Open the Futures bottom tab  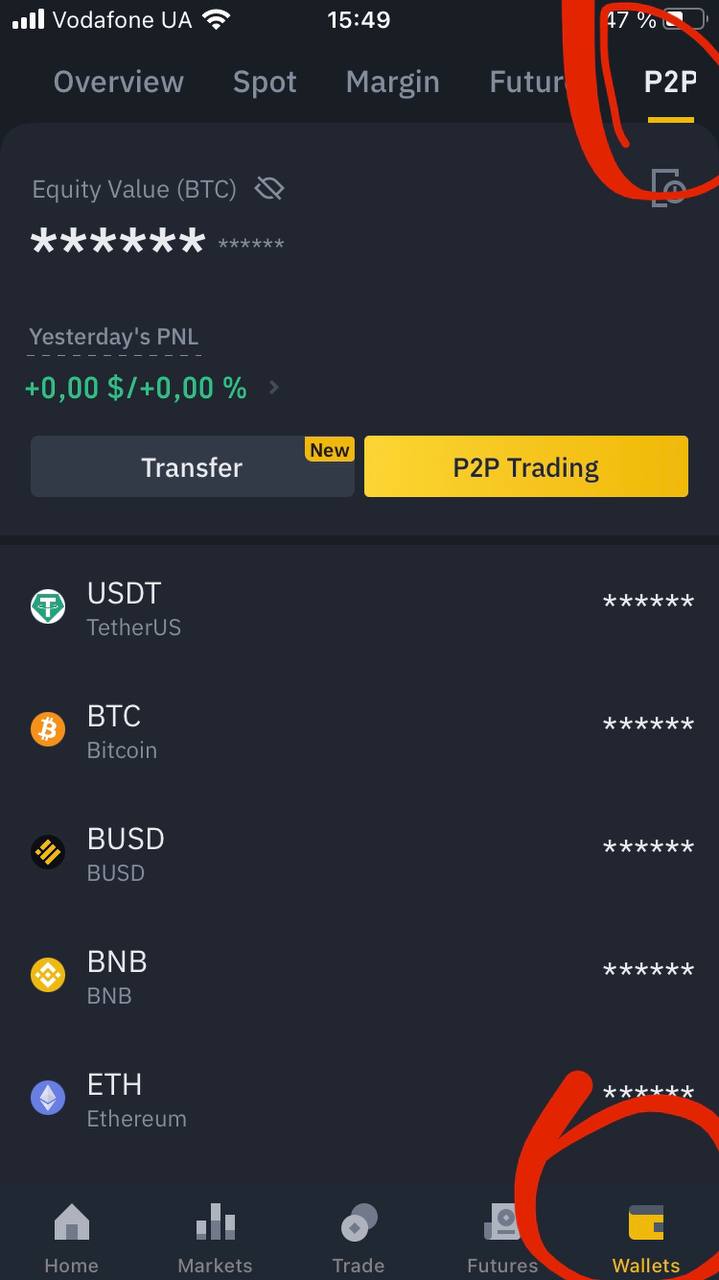(502, 1238)
